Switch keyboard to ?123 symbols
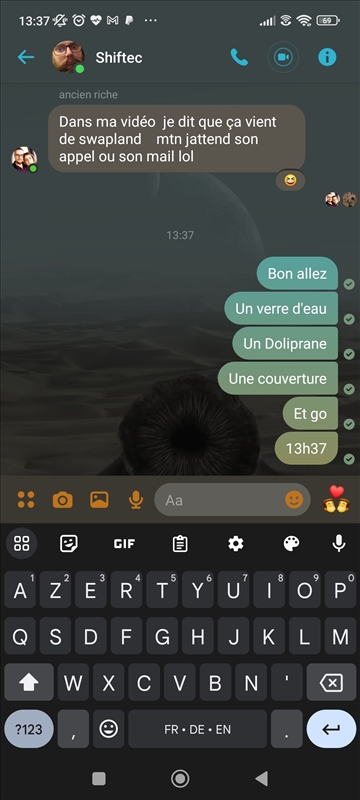The width and height of the screenshot is (360, 800). (29, 729)
